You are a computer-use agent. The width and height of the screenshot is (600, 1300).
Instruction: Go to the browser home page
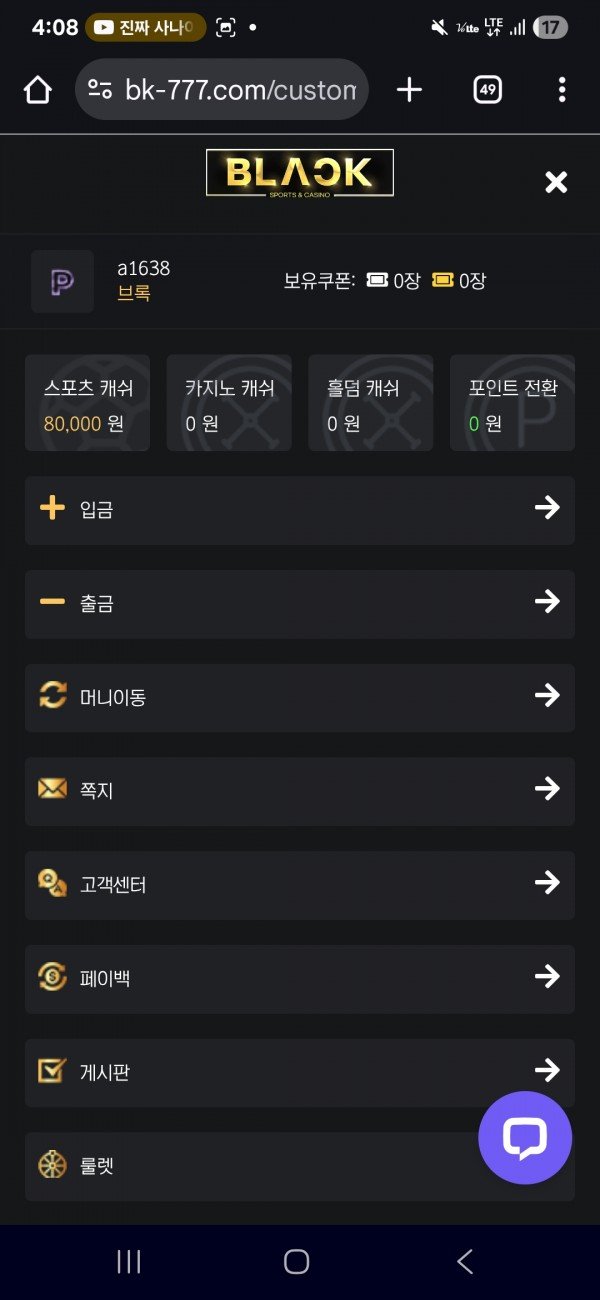pos(37,90)
